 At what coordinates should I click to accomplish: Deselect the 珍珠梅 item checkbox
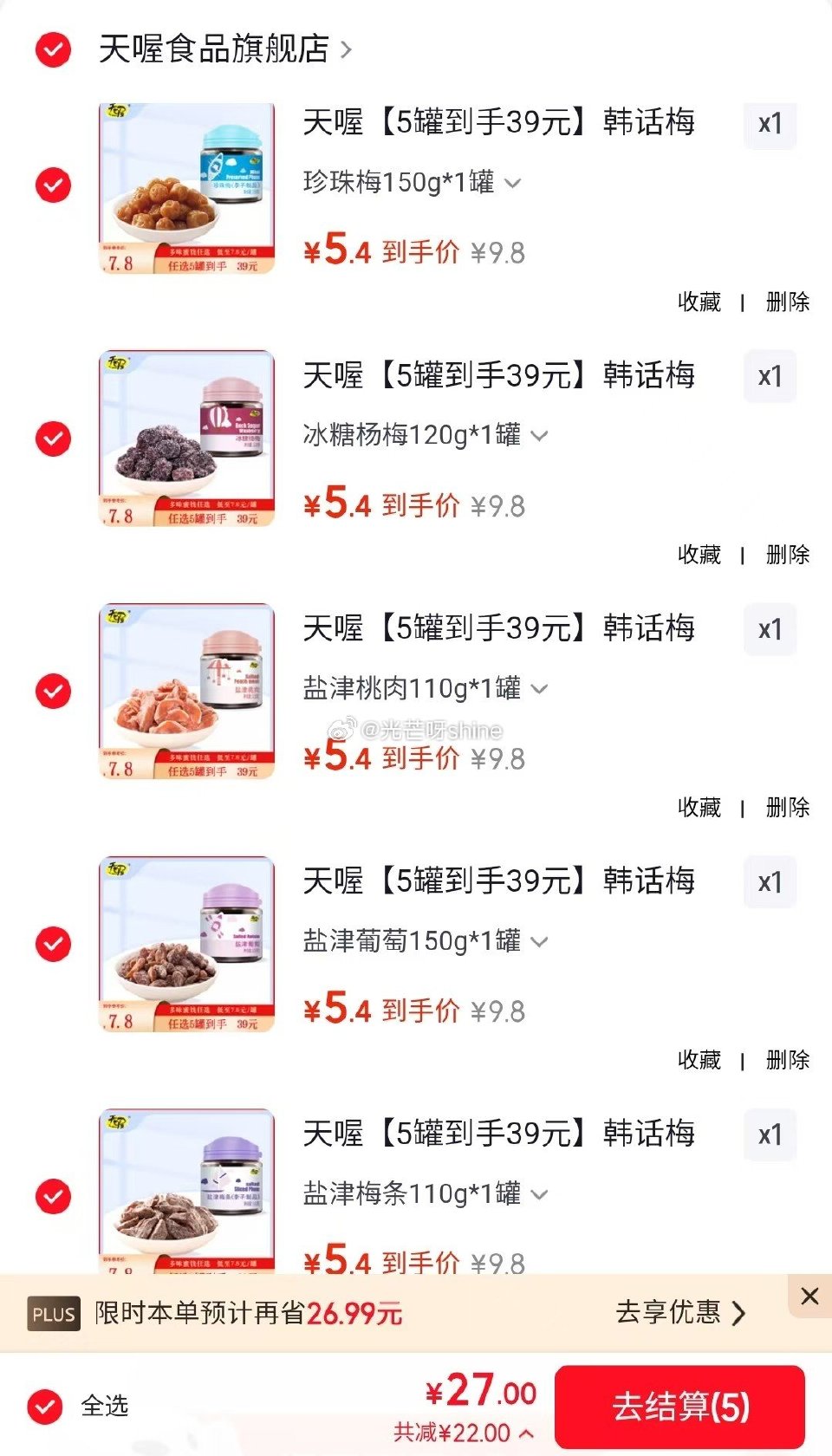coord(53,185)
